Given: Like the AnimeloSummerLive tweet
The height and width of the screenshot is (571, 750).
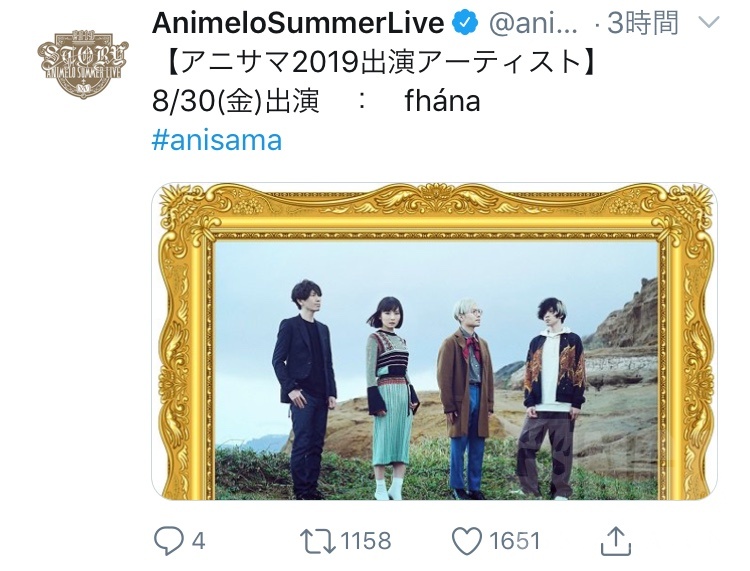Looking at the screenshot, I should (x=467, y=541).
